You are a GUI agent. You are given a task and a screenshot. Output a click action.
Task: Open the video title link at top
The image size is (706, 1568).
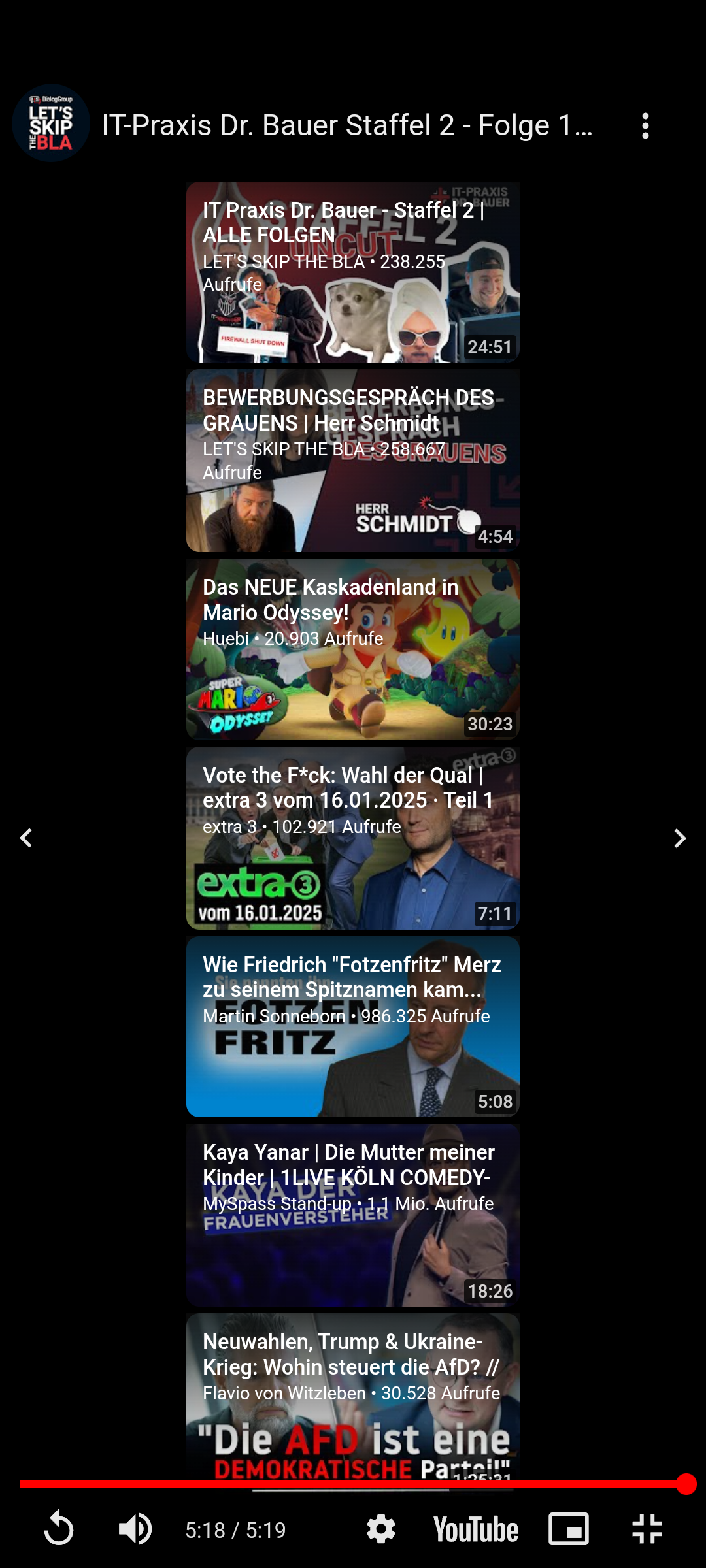(x=347, y=125)
